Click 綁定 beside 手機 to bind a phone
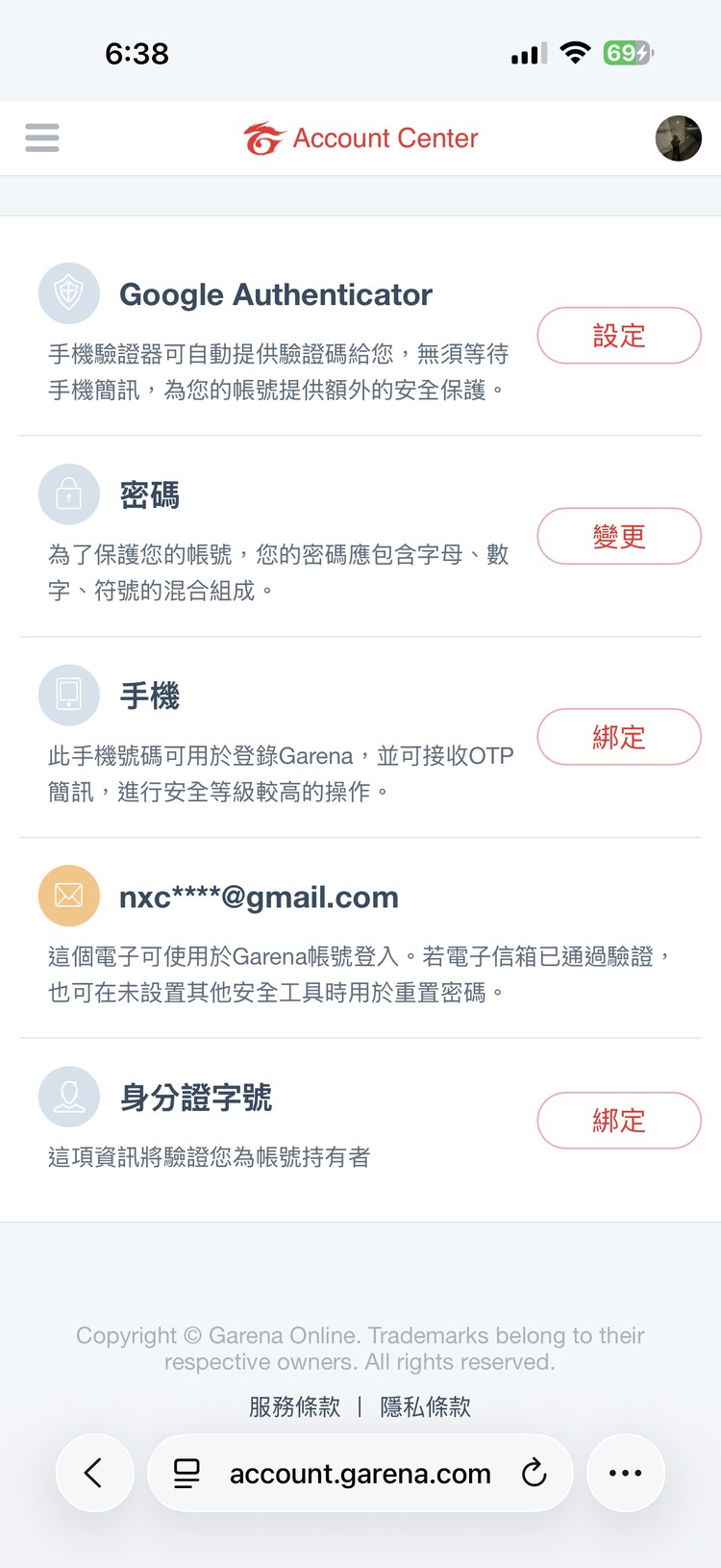 click(618, 737)
